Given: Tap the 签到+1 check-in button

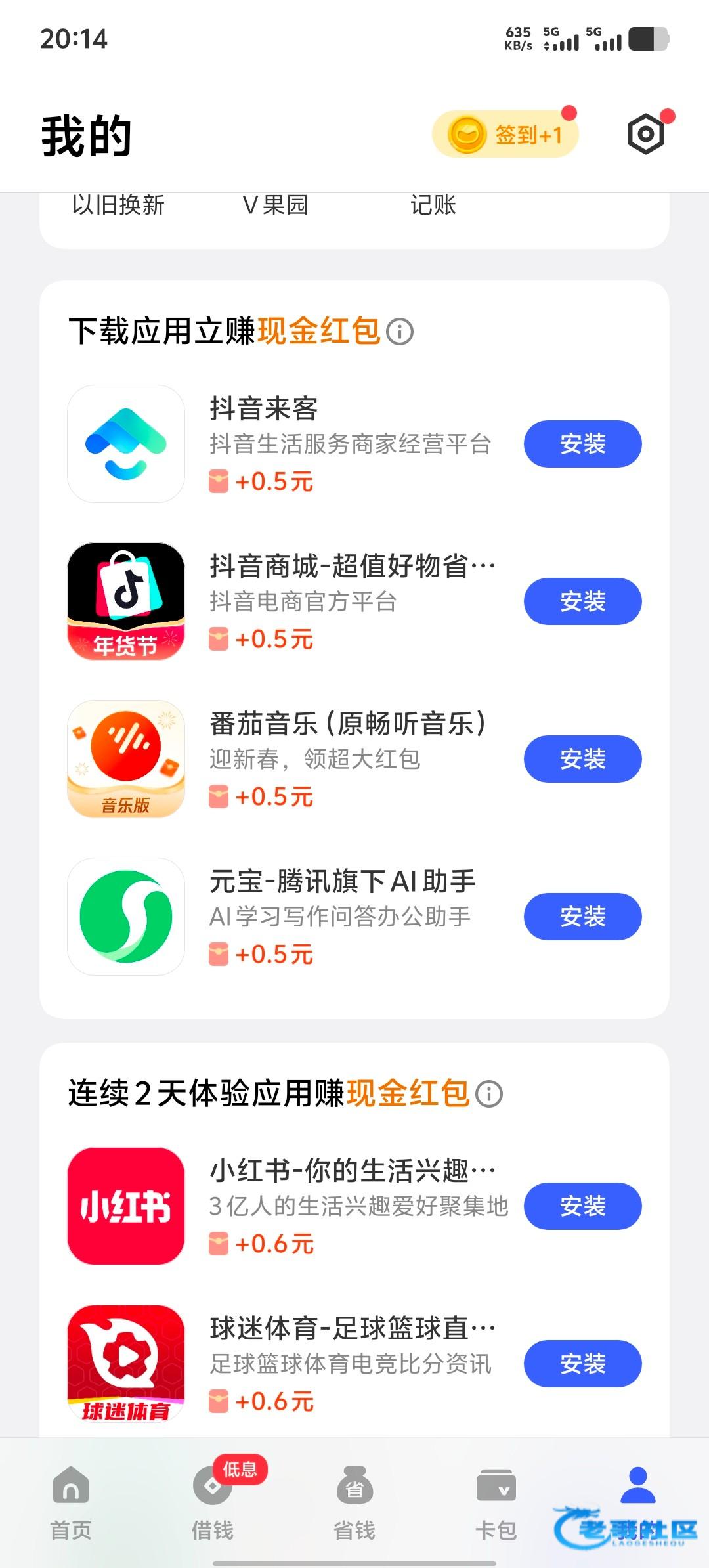Looking at the screenshot, I should pos(505,135).
